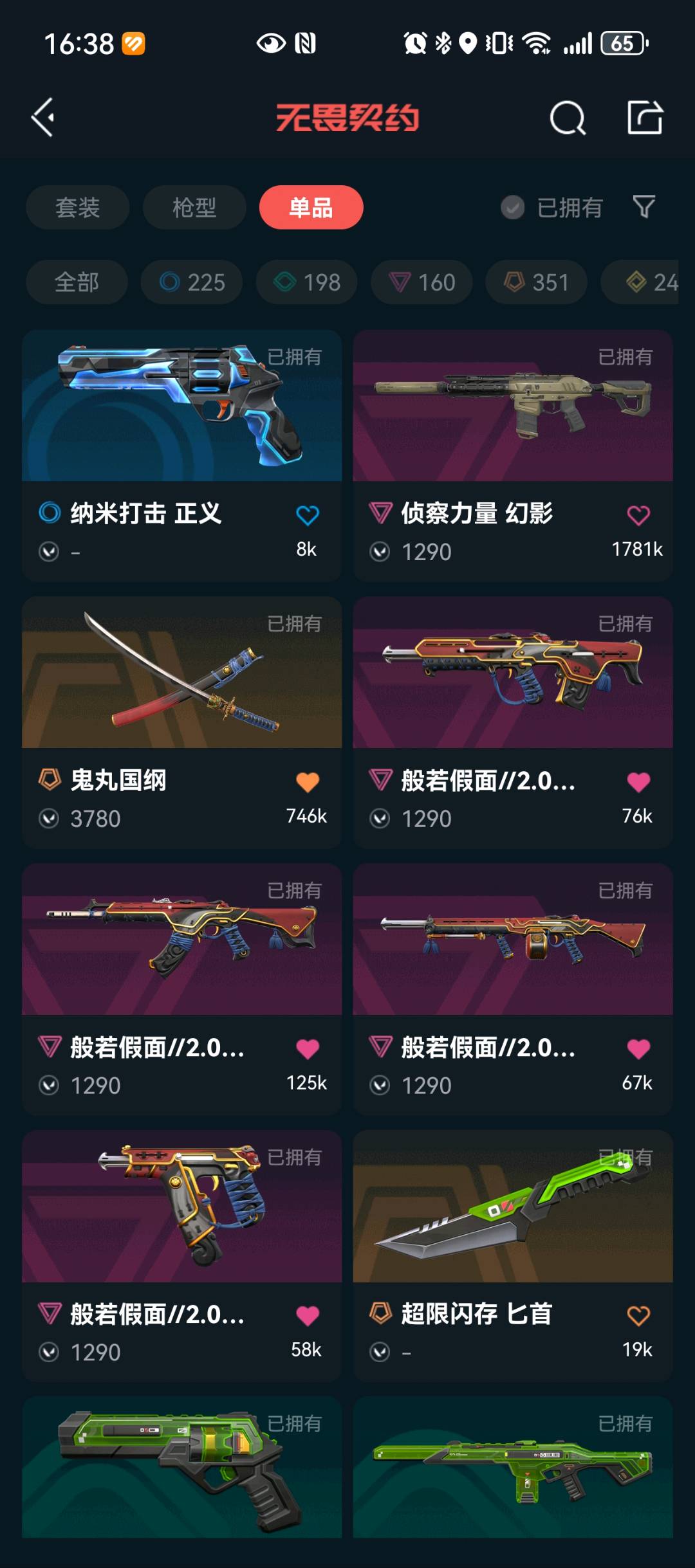
Task: Unlike the 鬼丸国纲 skin
Action: point(307,782)
